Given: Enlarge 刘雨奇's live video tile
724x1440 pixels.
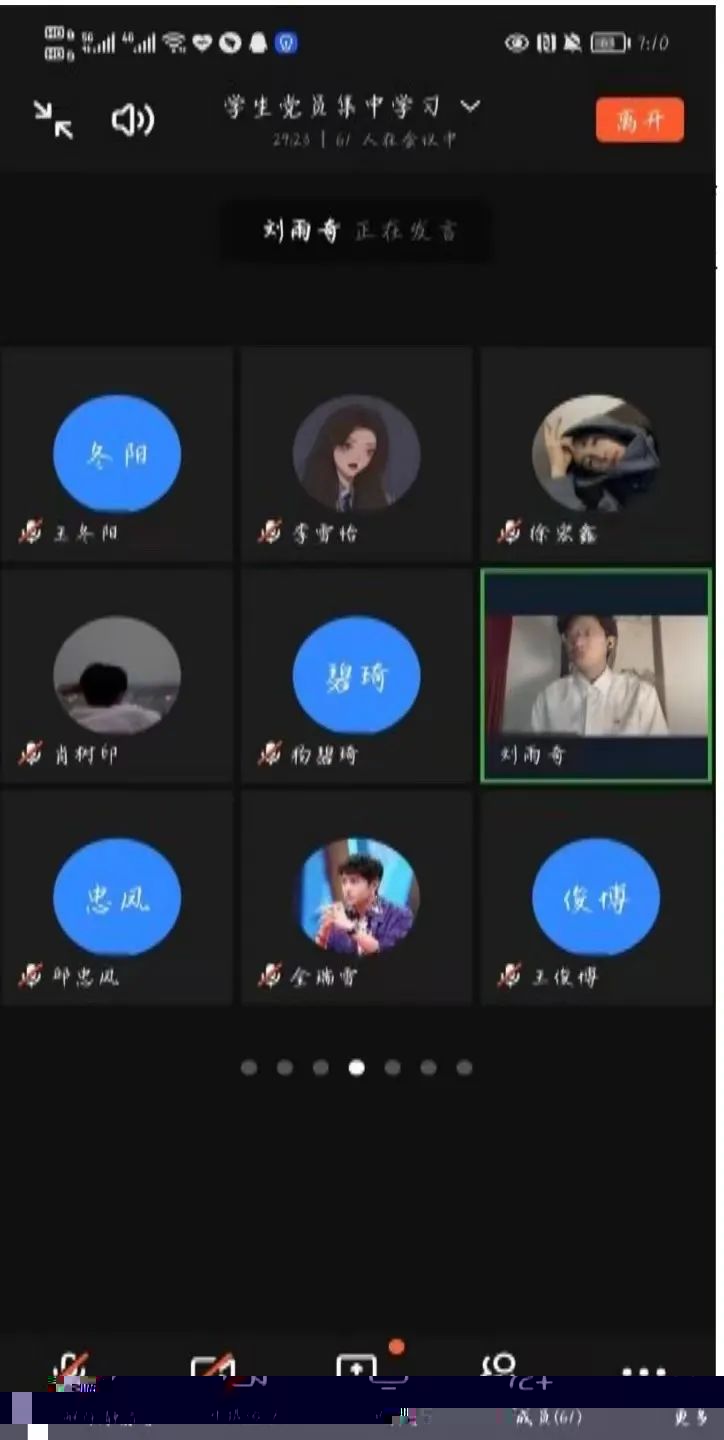Looking at the screenshot, I should click(596, 676).
